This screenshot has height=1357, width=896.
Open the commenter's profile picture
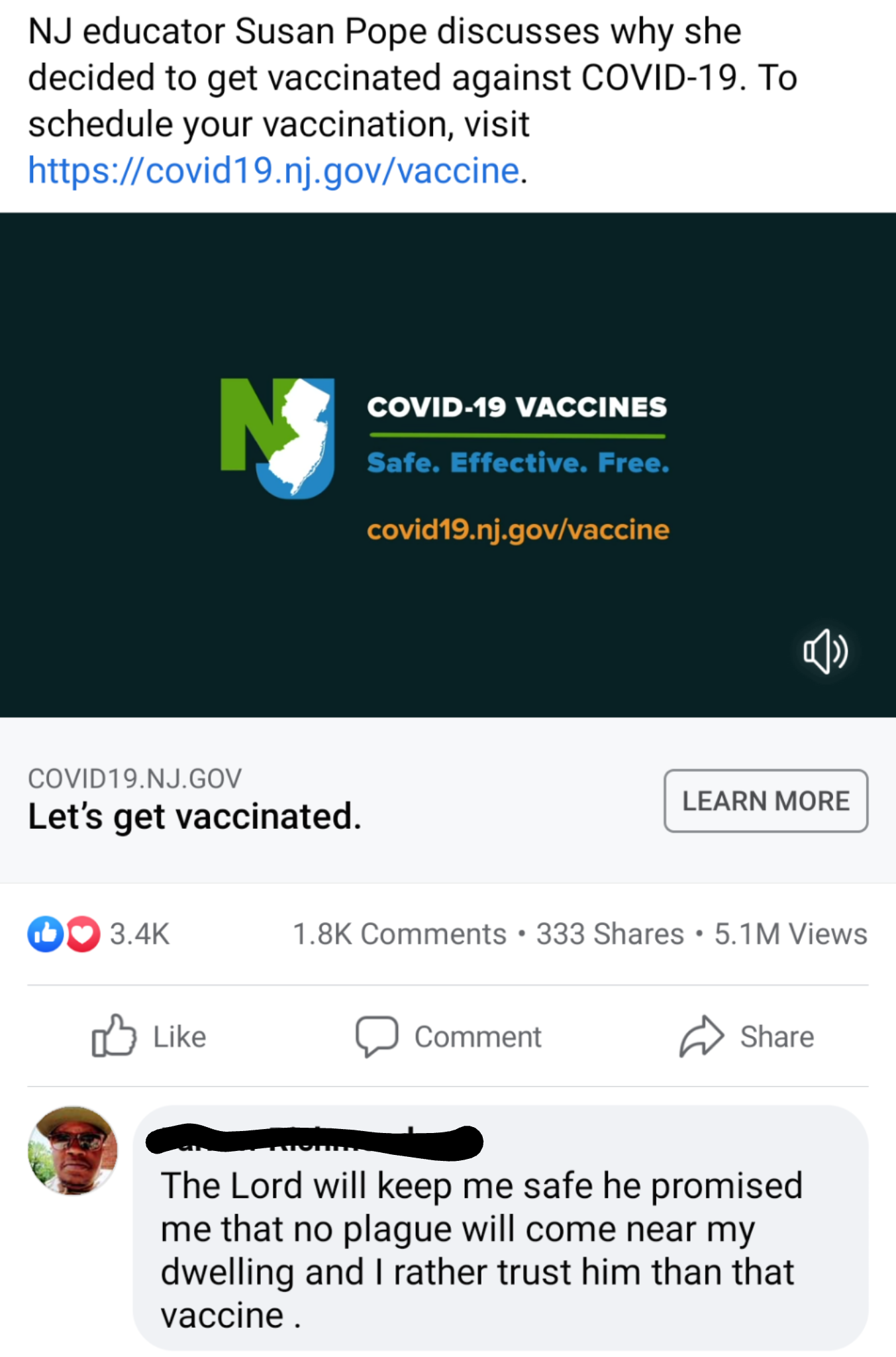(x=73, y=1151)
